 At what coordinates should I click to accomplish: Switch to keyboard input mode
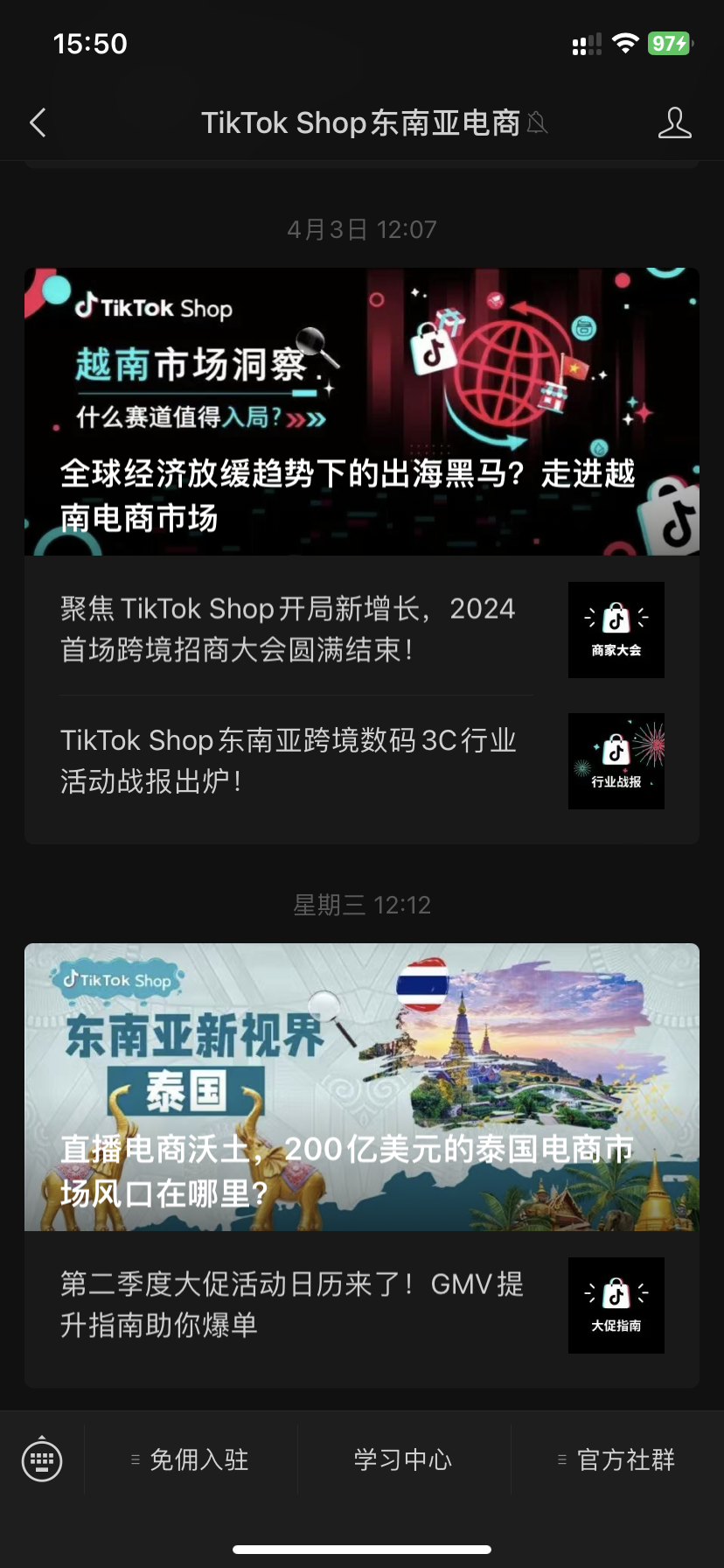(42, 1459)
